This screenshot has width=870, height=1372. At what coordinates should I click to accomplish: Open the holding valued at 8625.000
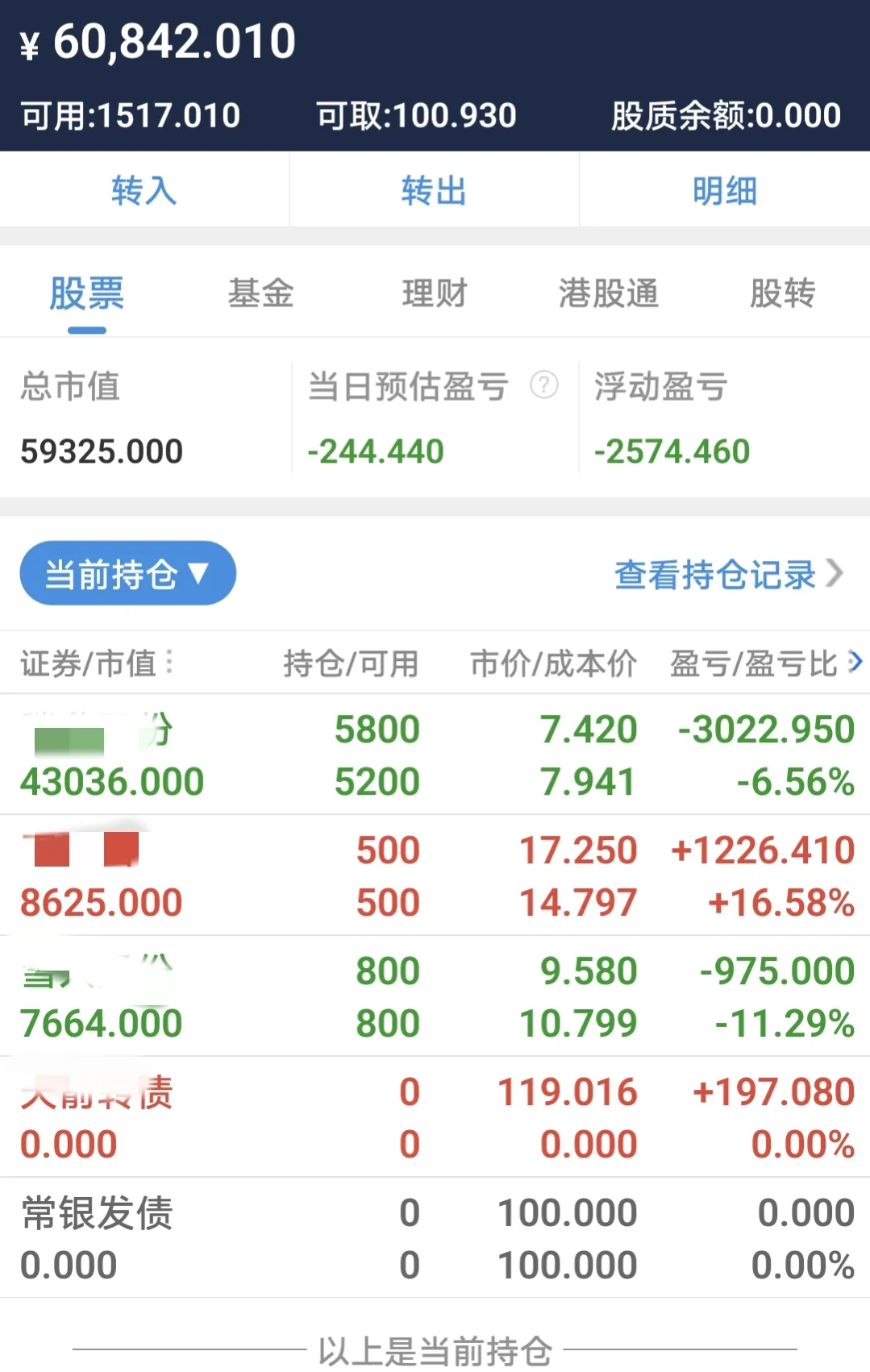point(435,875)
